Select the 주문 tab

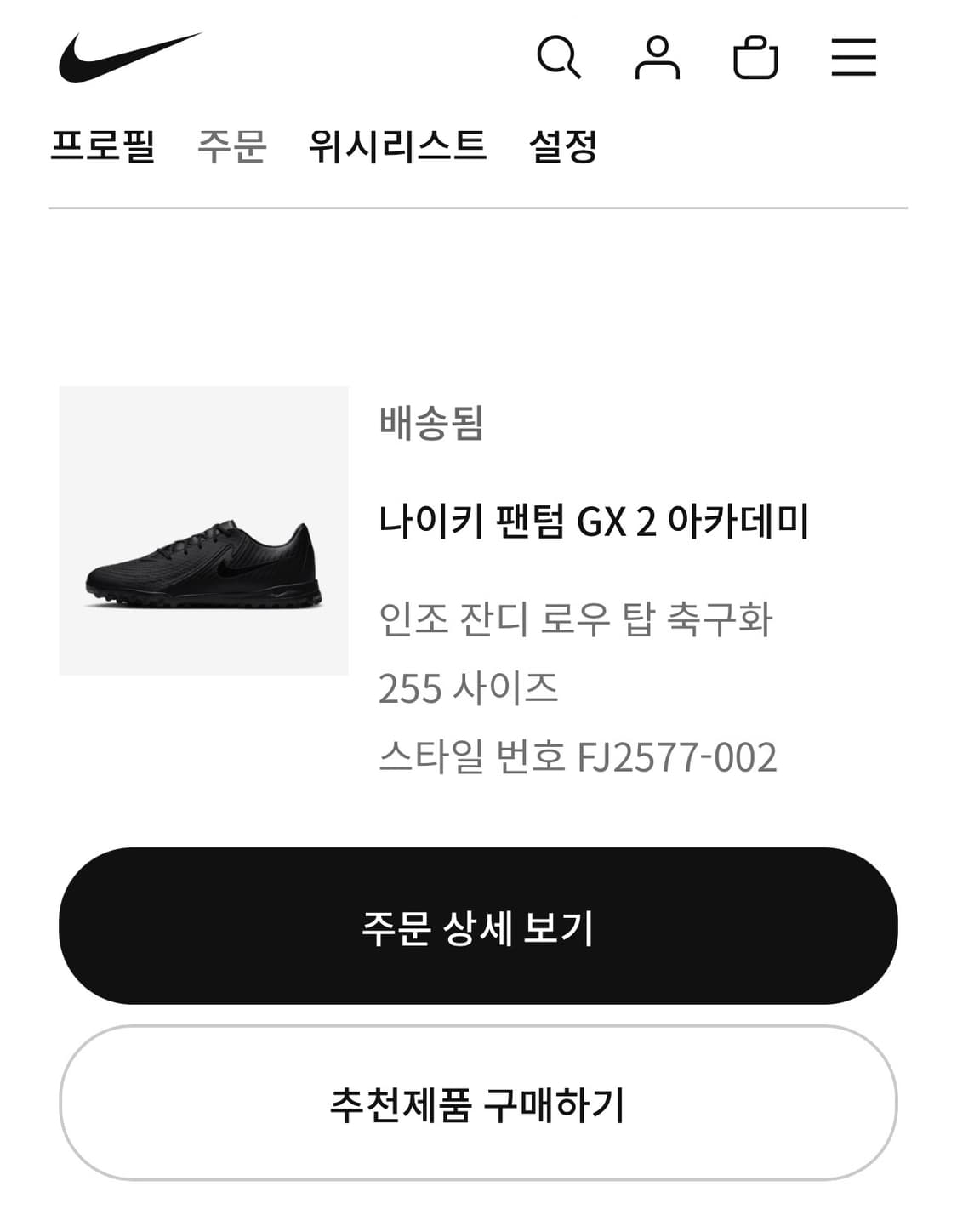tap(231, 145)
